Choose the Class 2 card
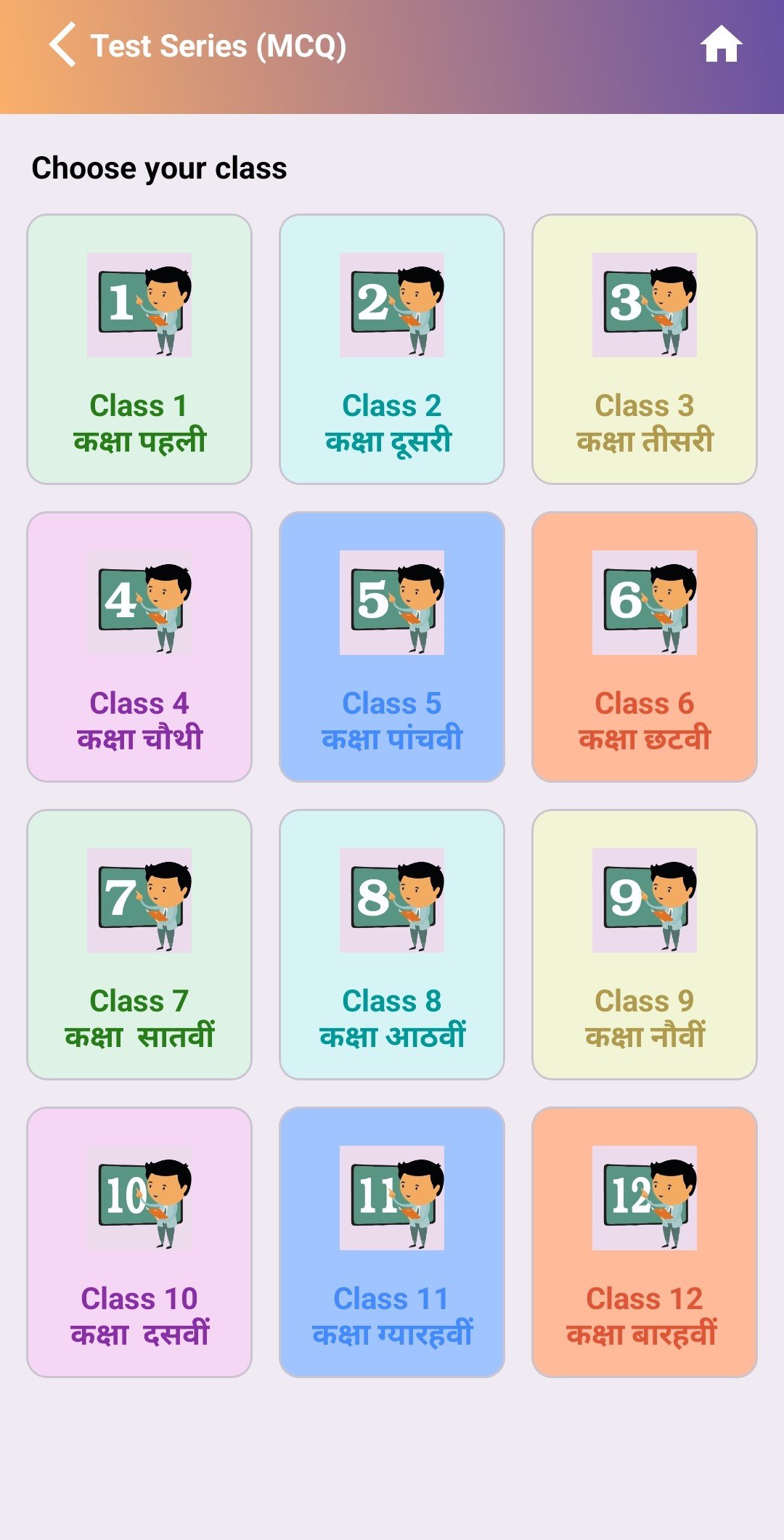 point(392,349)
